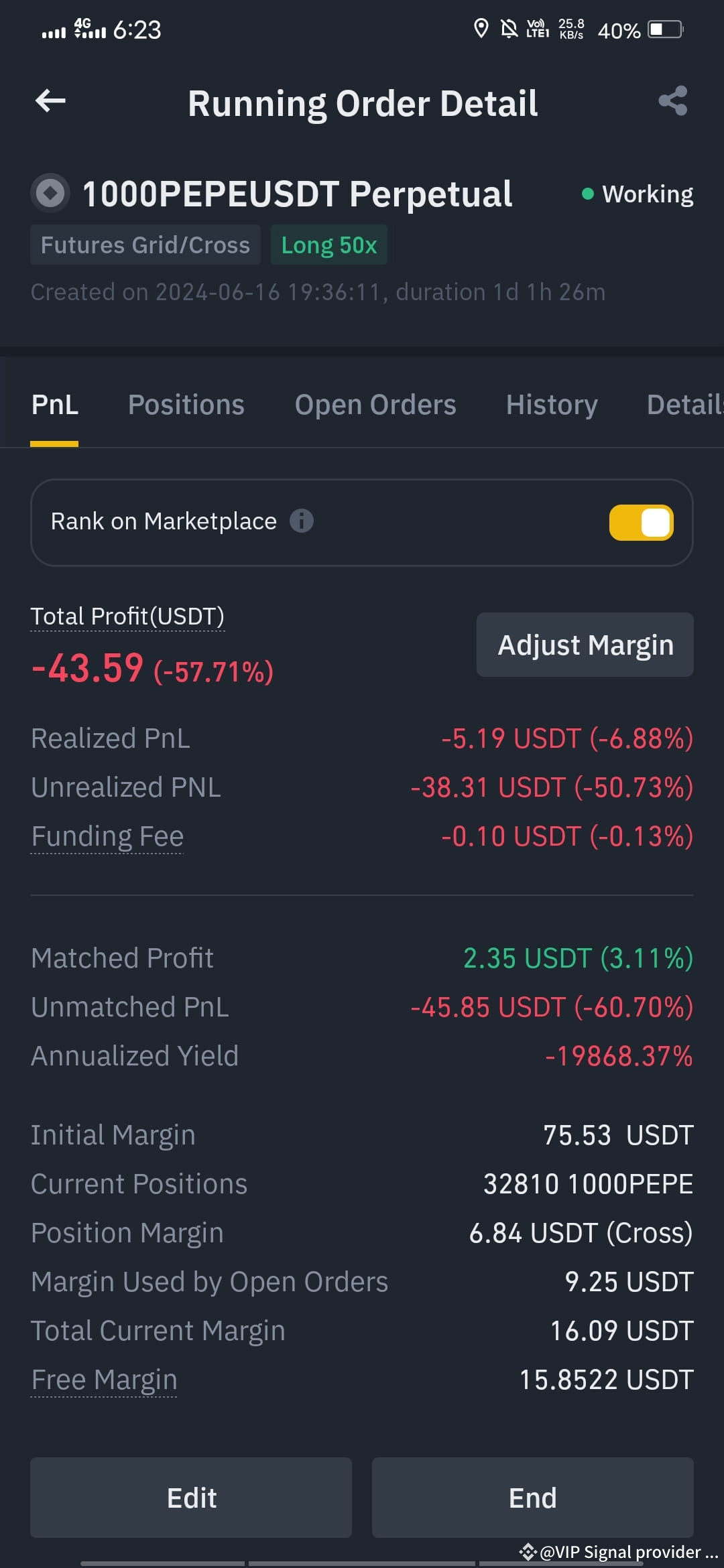End the running grid order

pos(532,1497)
